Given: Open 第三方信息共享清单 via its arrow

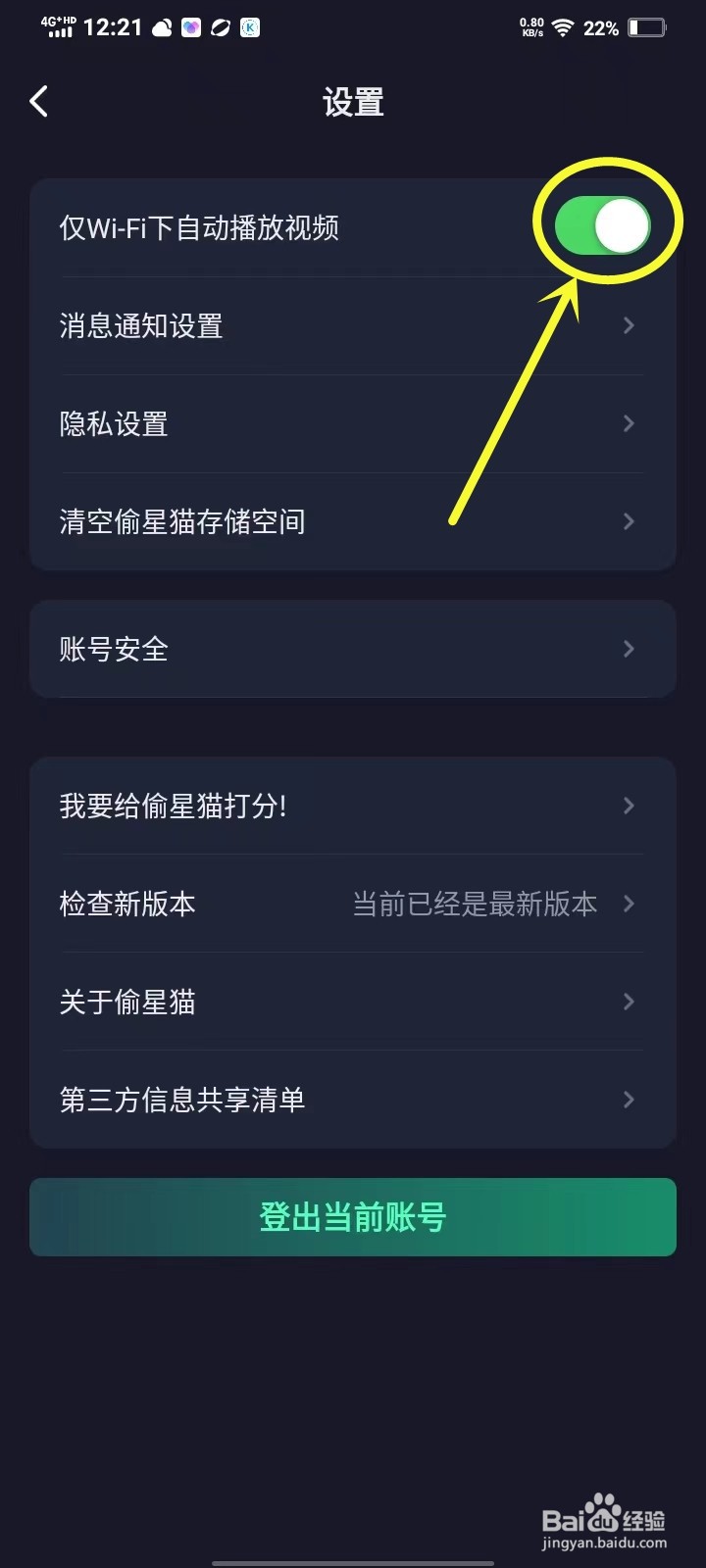Looking at the screenshot, I should click(629, 1100).
